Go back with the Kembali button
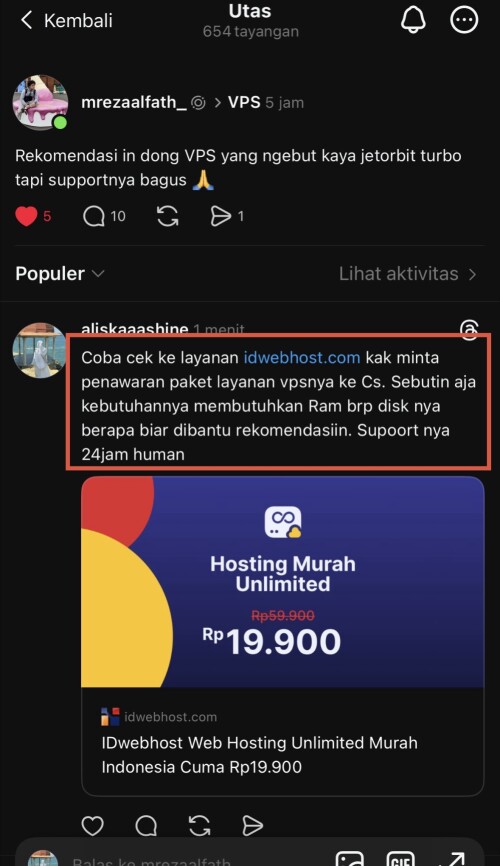 (66, 20)
